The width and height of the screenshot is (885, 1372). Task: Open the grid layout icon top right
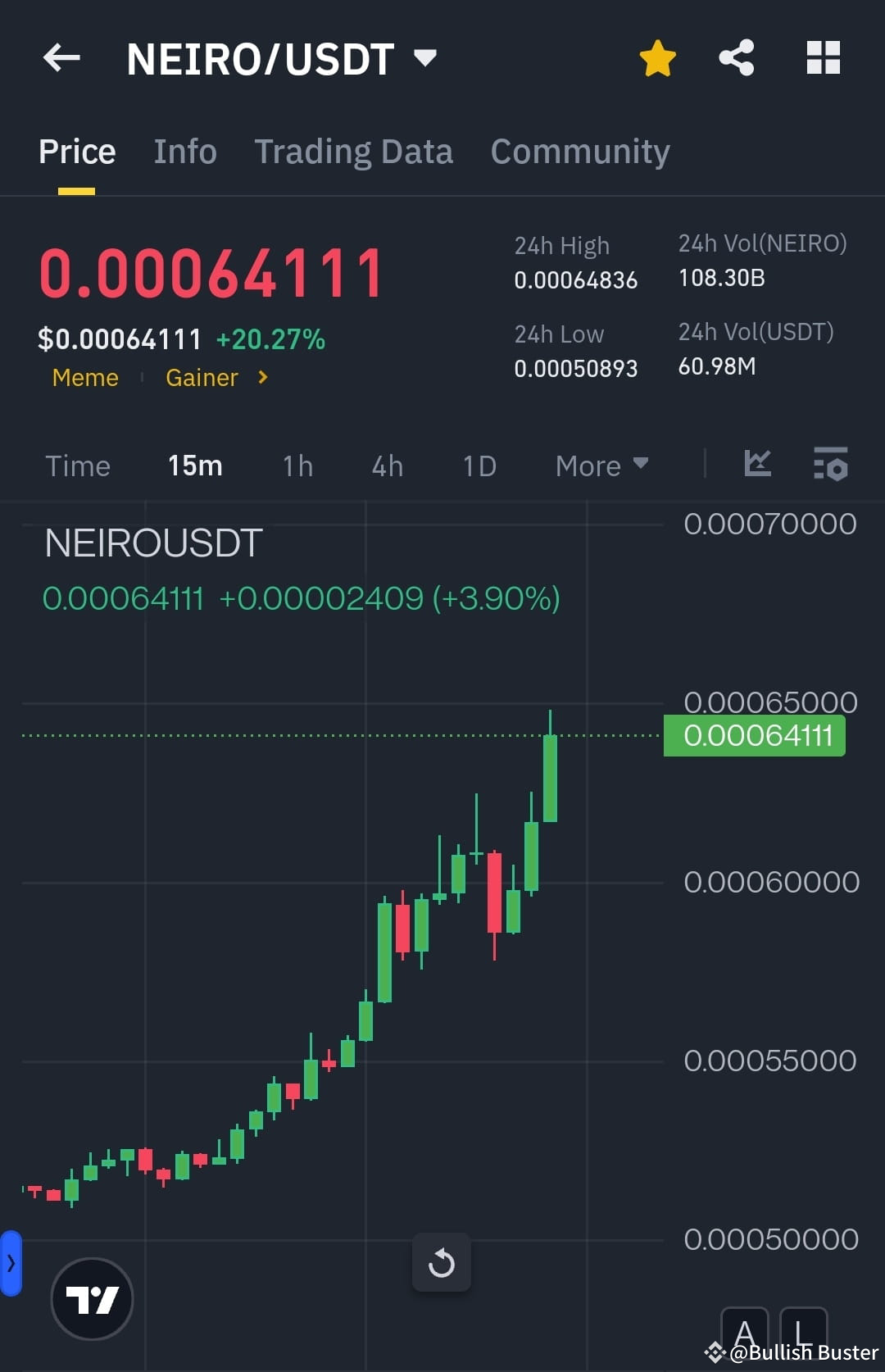click(x=823, y=57)
